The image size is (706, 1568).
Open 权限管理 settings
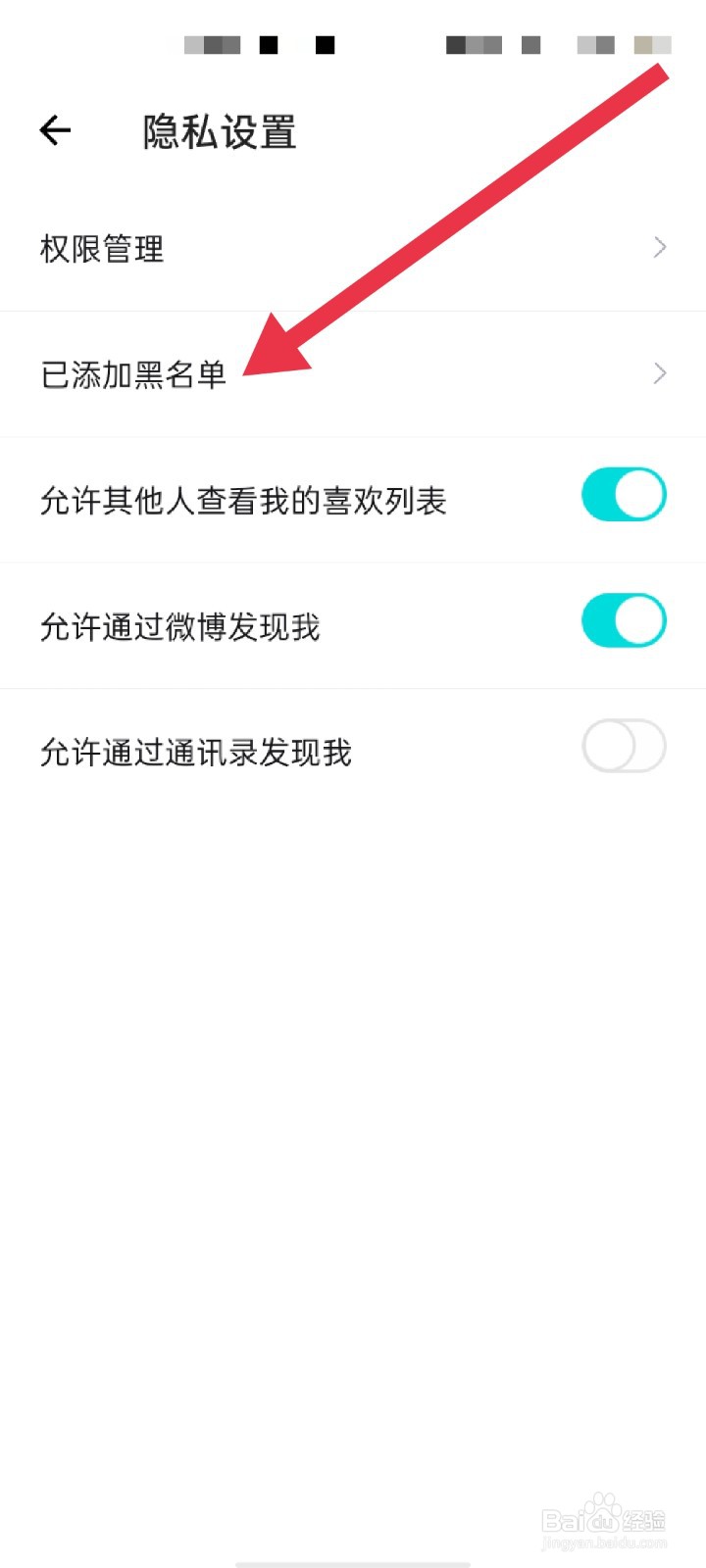click(353, 249)
